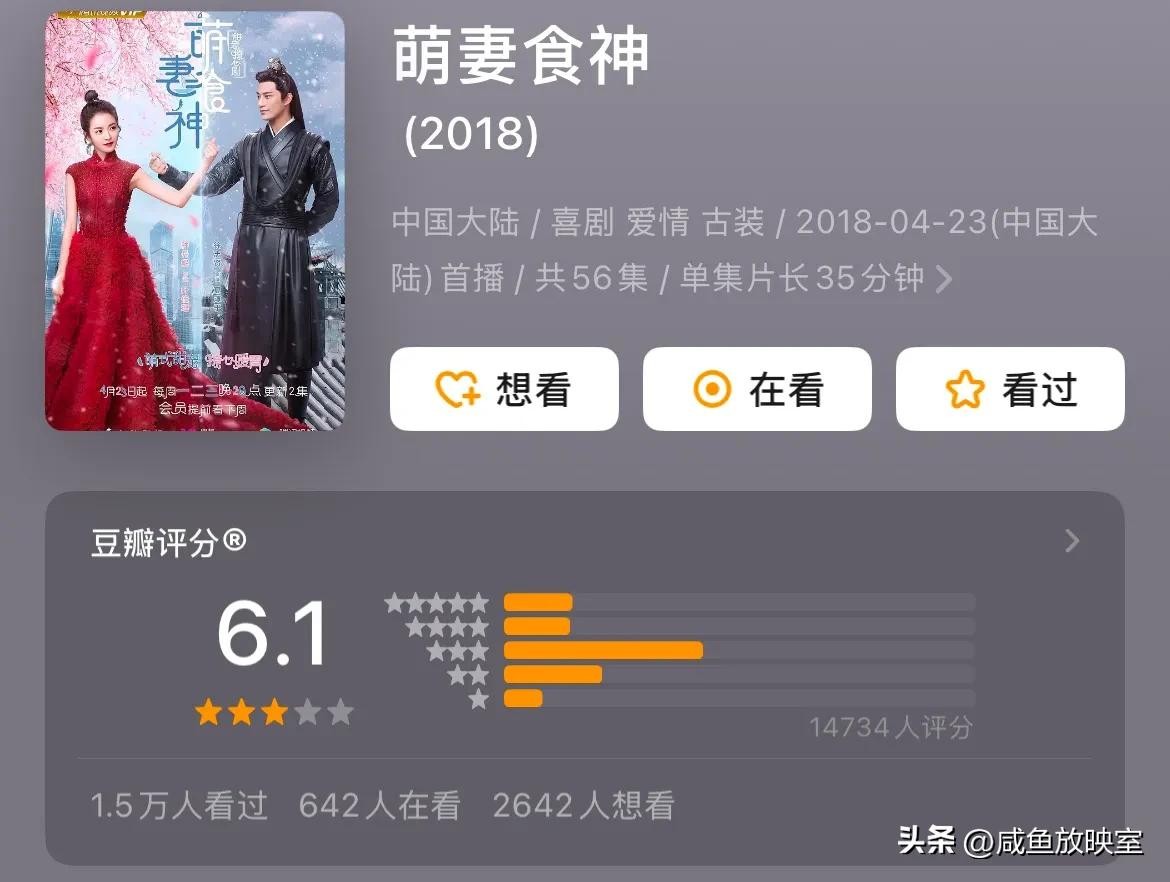
Task: Open the 豆瓣评分 rating details
Action: [x=1072, y=542]
